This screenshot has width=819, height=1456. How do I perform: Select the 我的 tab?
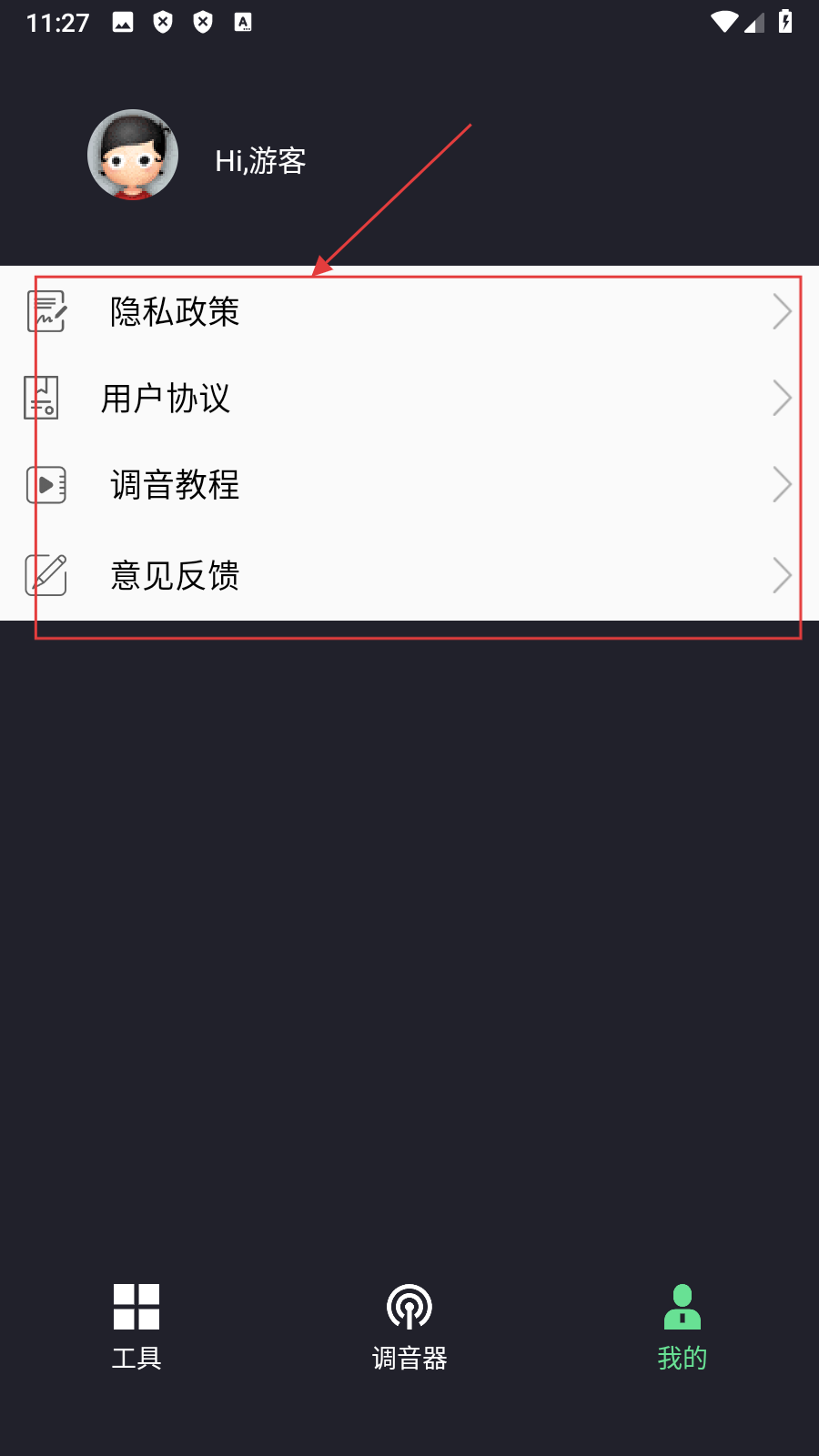682,1326
